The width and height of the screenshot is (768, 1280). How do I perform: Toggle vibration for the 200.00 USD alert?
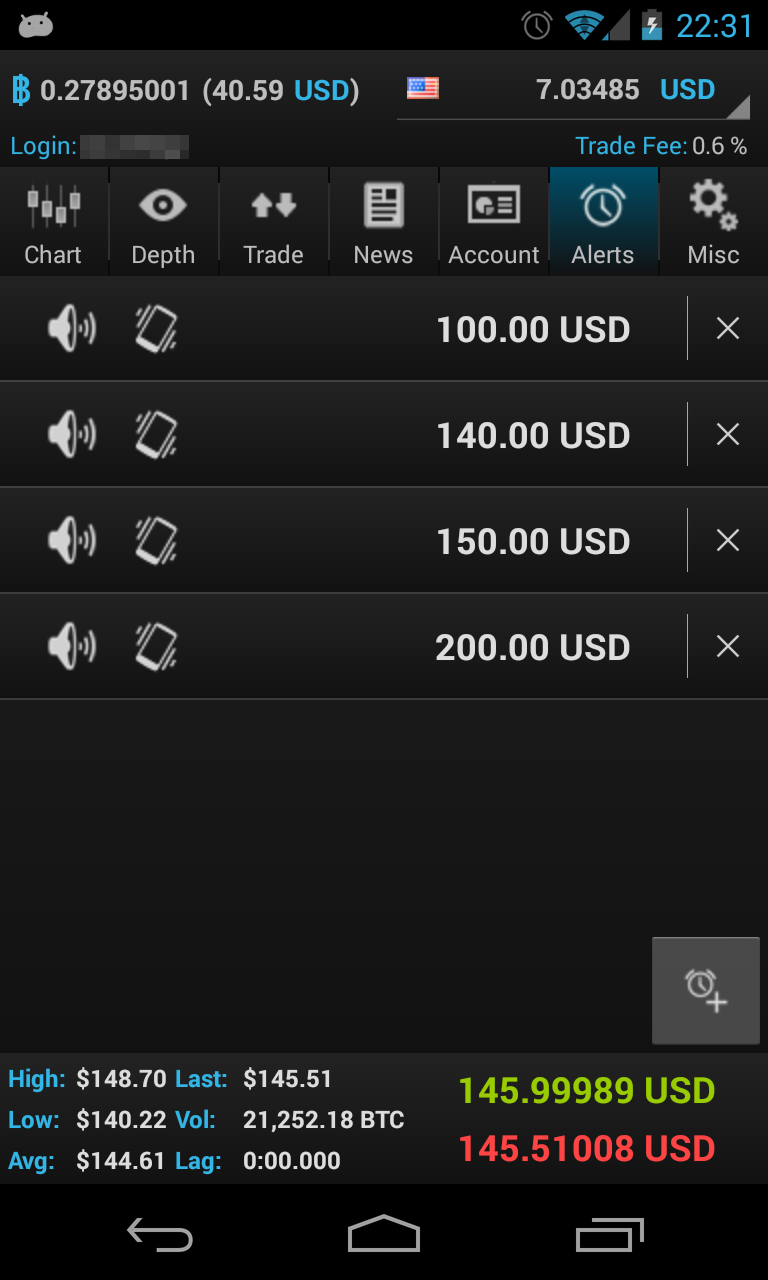(x=156, y=646)
